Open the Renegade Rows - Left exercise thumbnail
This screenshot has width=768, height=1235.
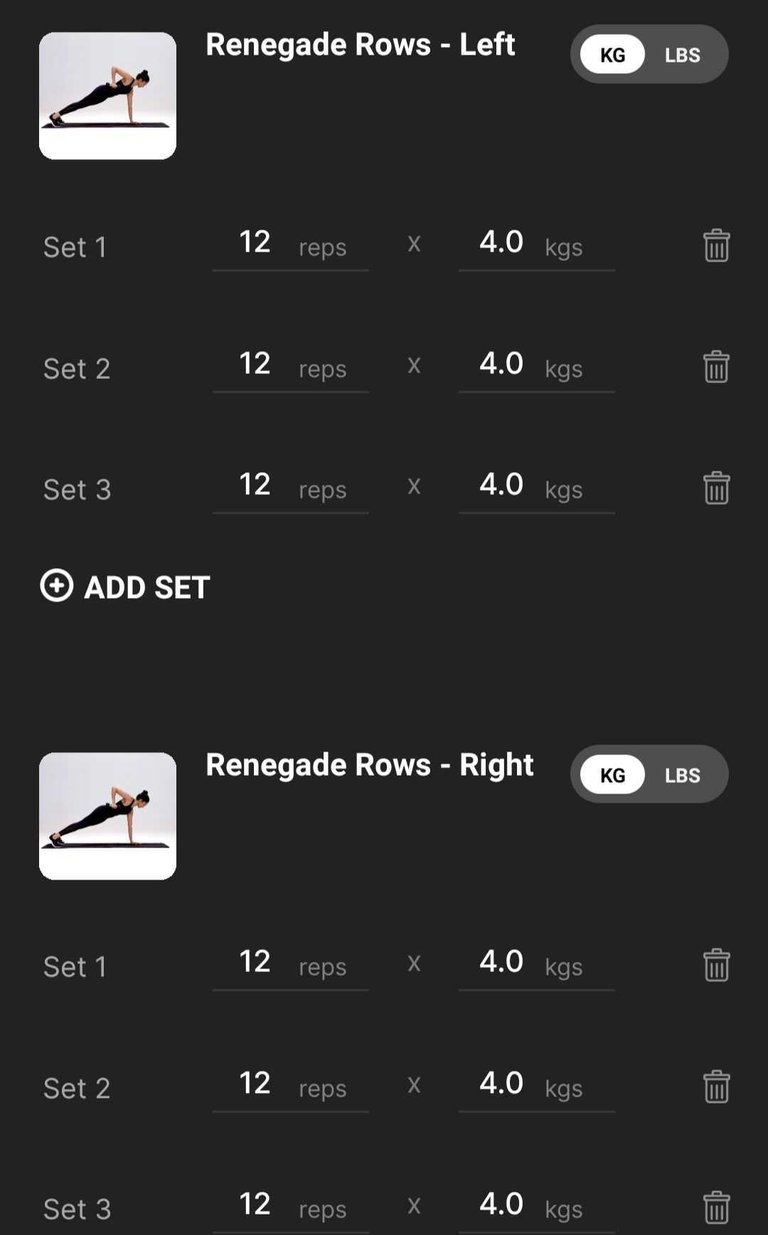click(108, 96)
